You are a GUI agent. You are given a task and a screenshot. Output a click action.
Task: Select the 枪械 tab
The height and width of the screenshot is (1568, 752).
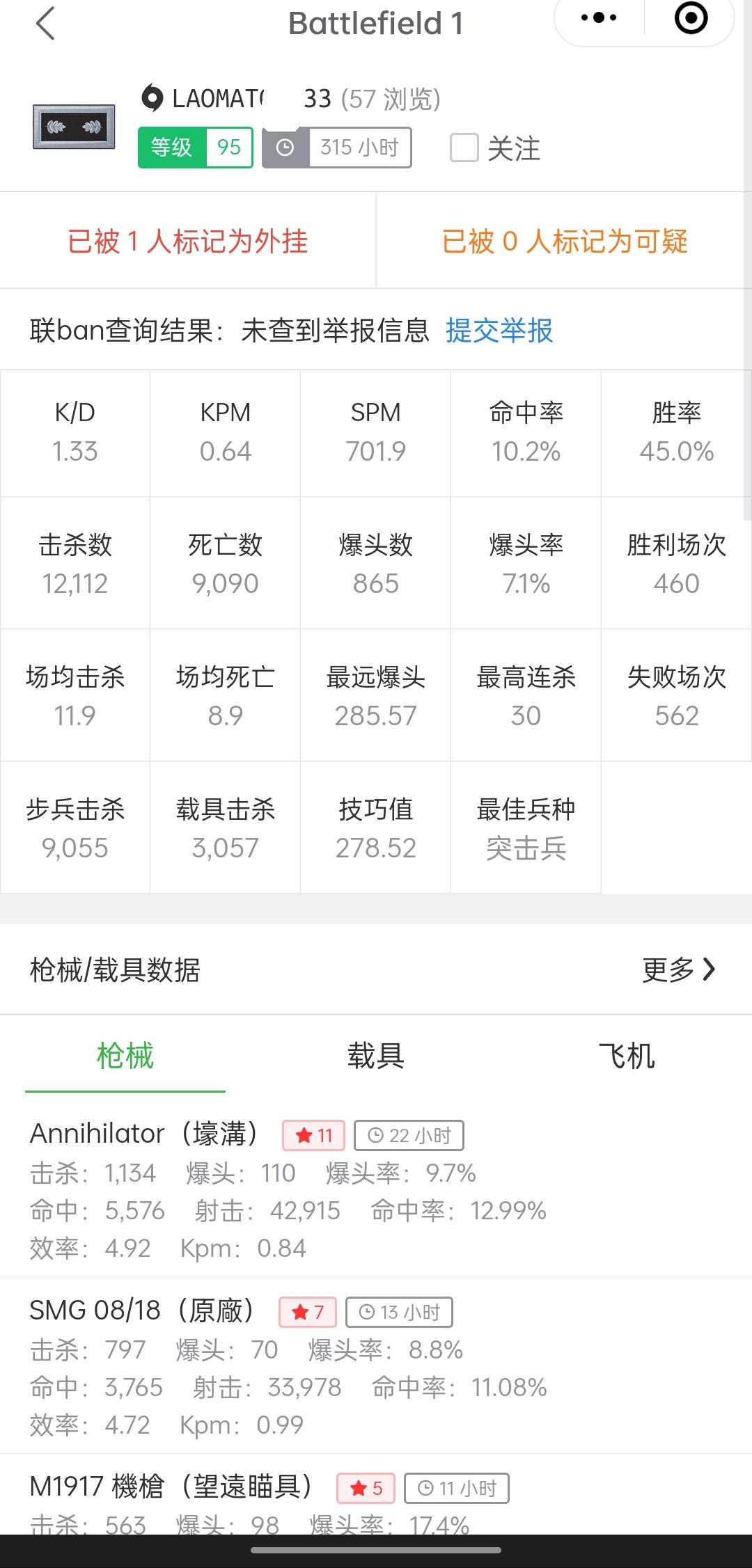click(x=125, y=1056)
